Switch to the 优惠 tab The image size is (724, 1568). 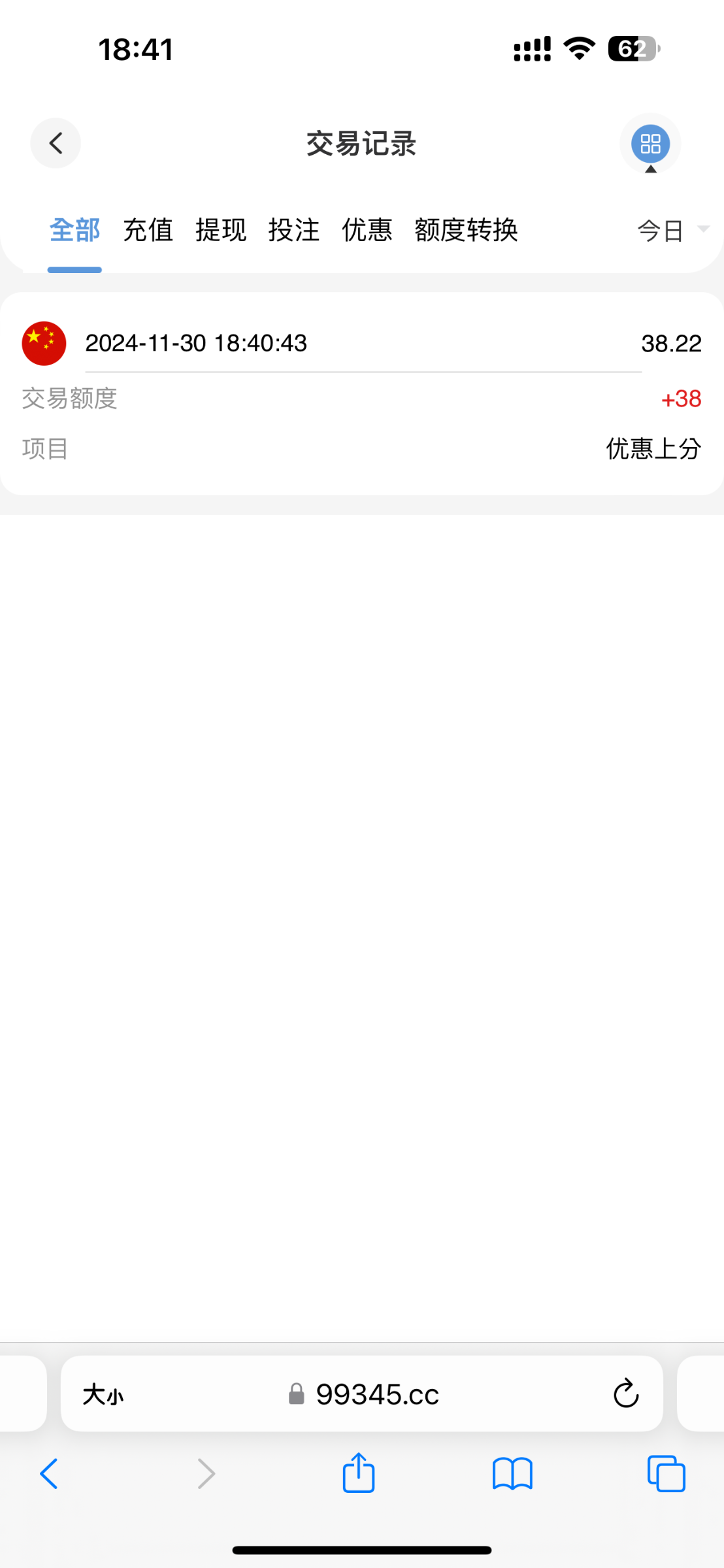[367, 230]
